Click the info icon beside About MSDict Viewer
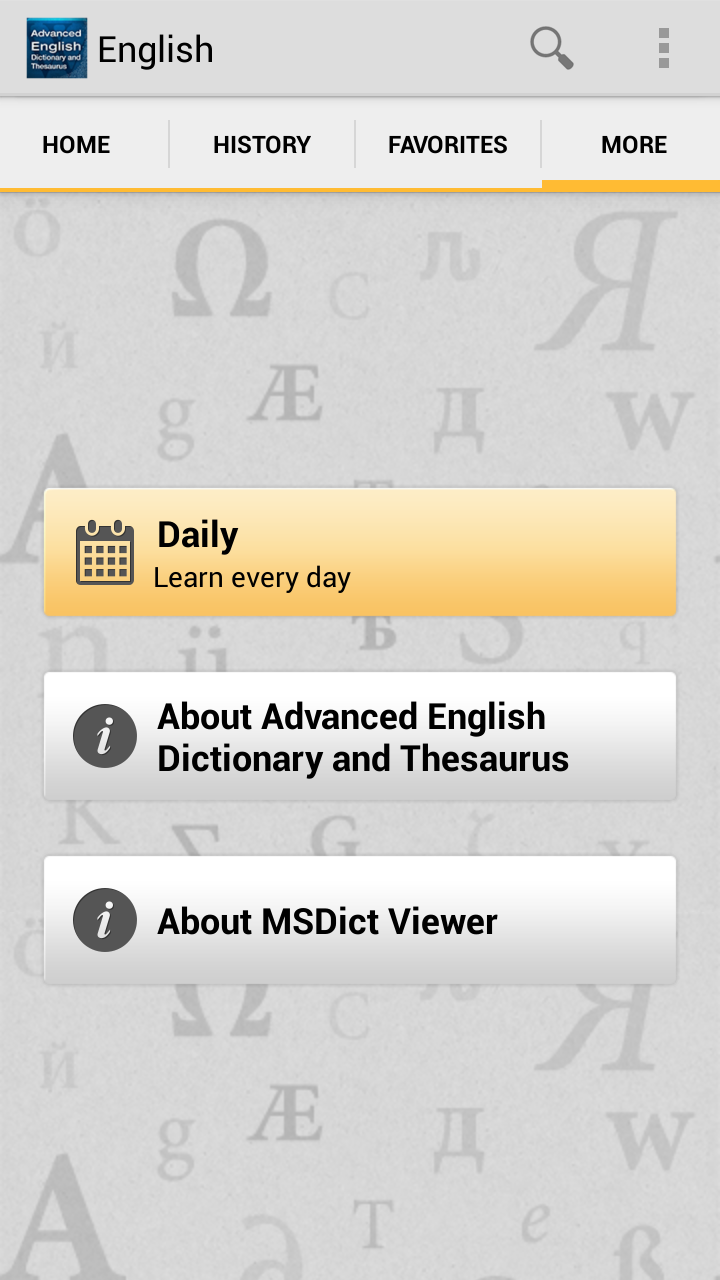This screenshot has height=1280, width=720. click(x=105, y=919)
